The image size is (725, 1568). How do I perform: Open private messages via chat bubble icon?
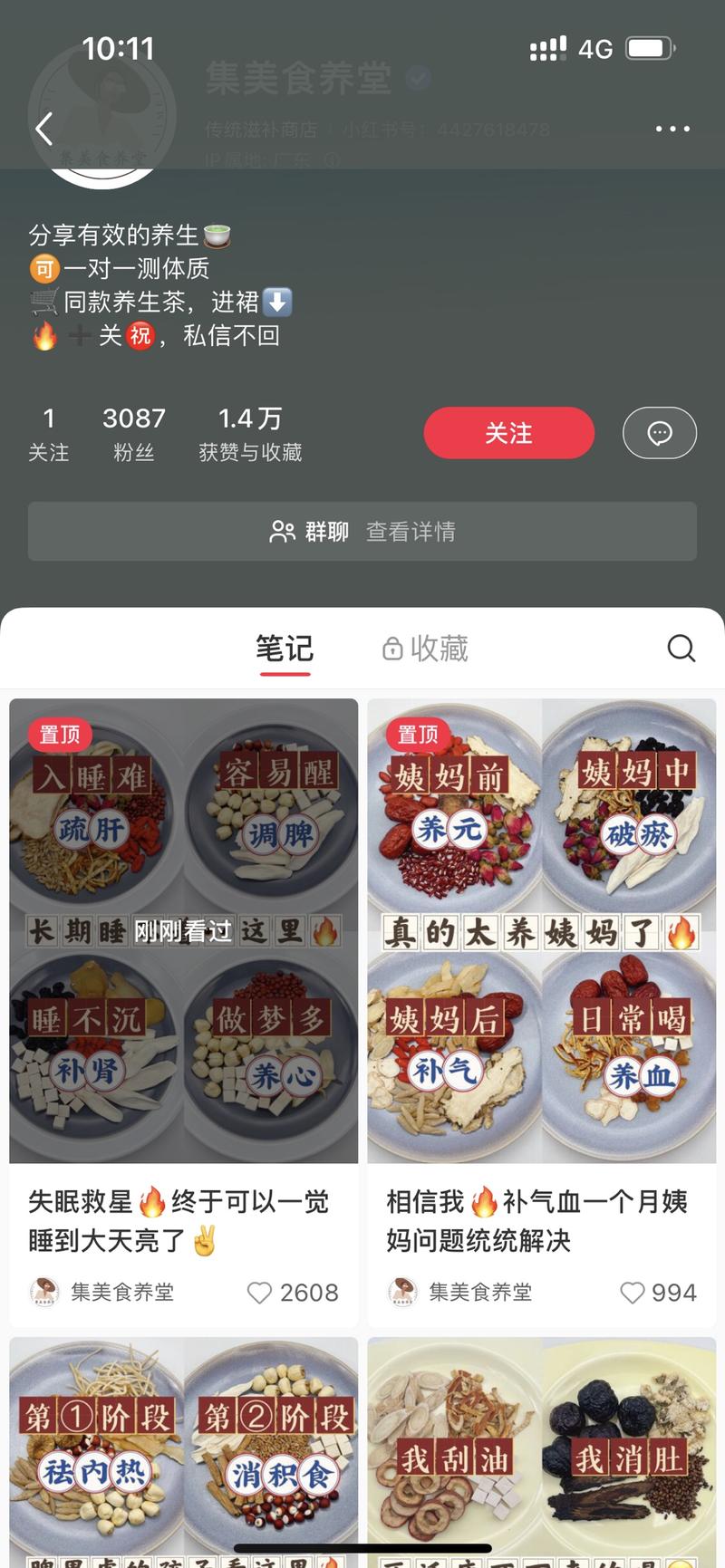click(659, 433)
